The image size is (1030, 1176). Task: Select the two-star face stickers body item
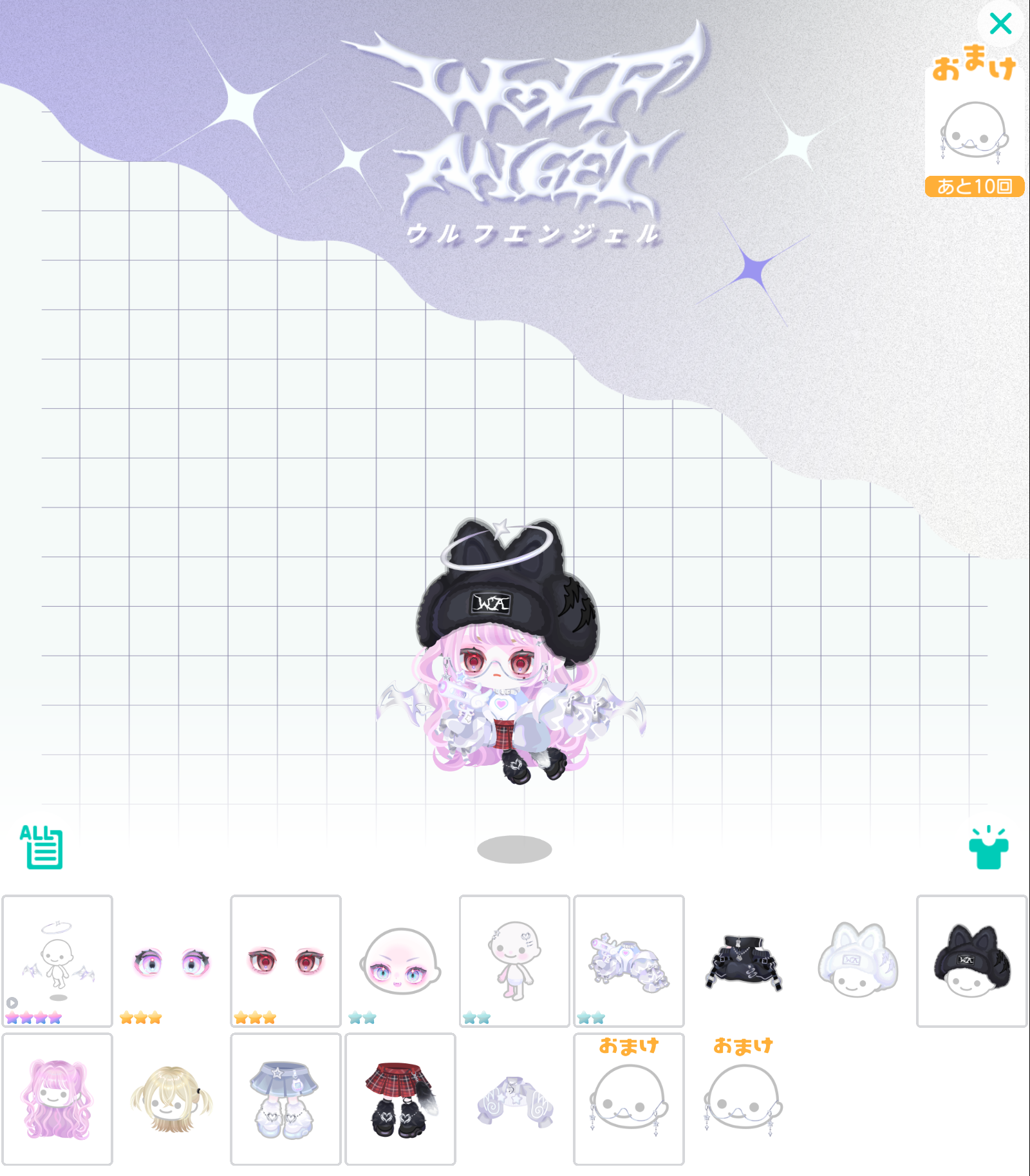click(x=514, y=960)
